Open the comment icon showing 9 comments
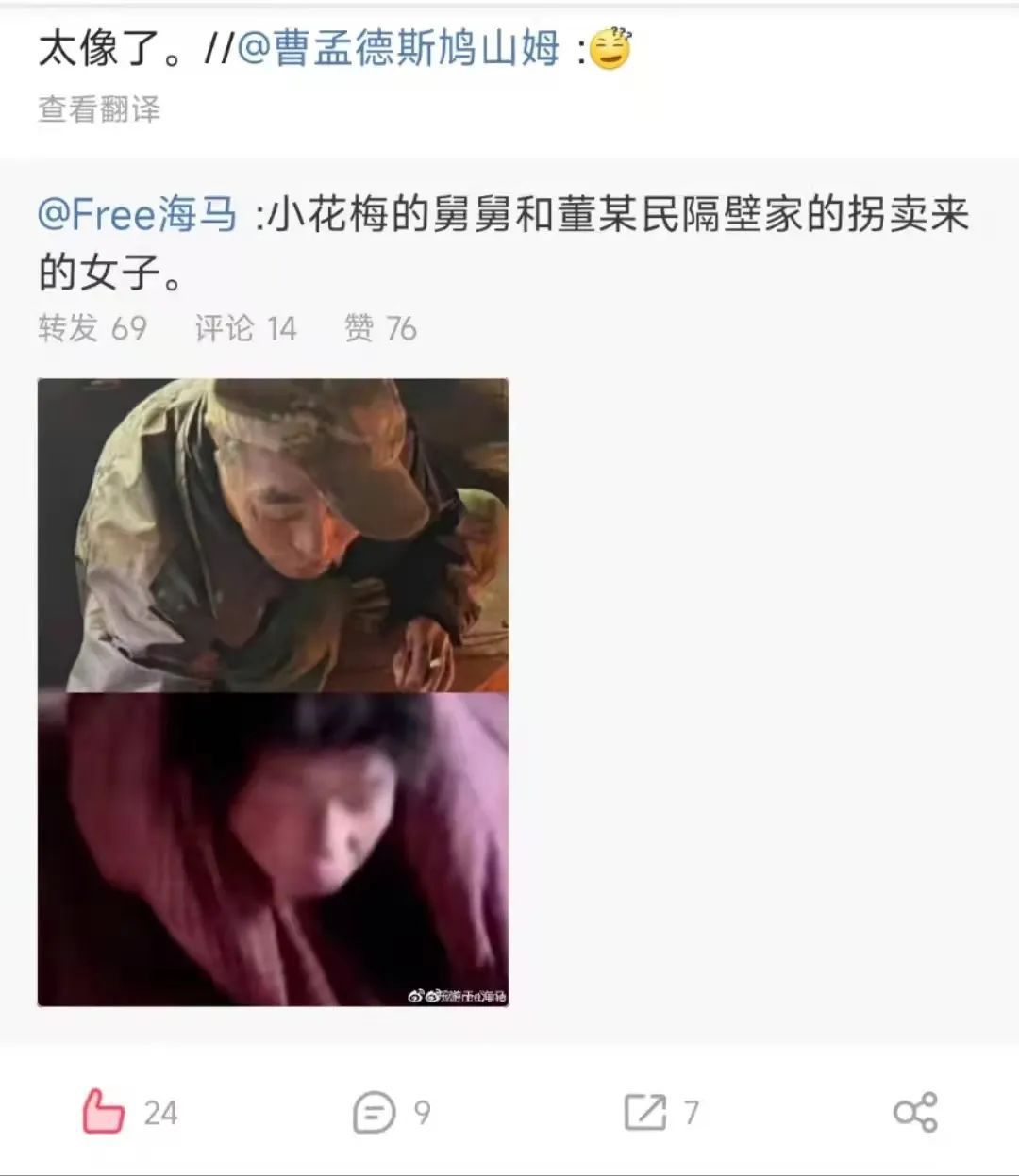This screenshot has height=1176, width=1019. tap(374, 1113)
